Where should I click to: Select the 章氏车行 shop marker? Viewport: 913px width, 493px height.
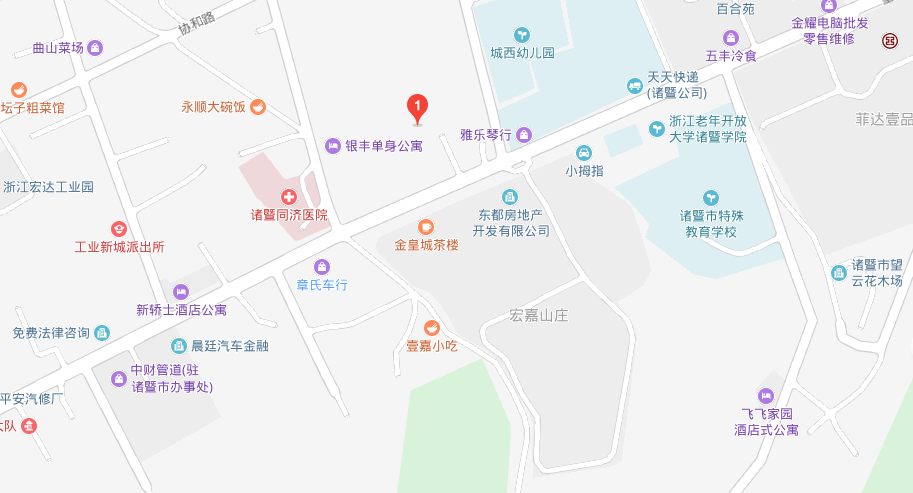pyautogui.click(x=321, y=266)
